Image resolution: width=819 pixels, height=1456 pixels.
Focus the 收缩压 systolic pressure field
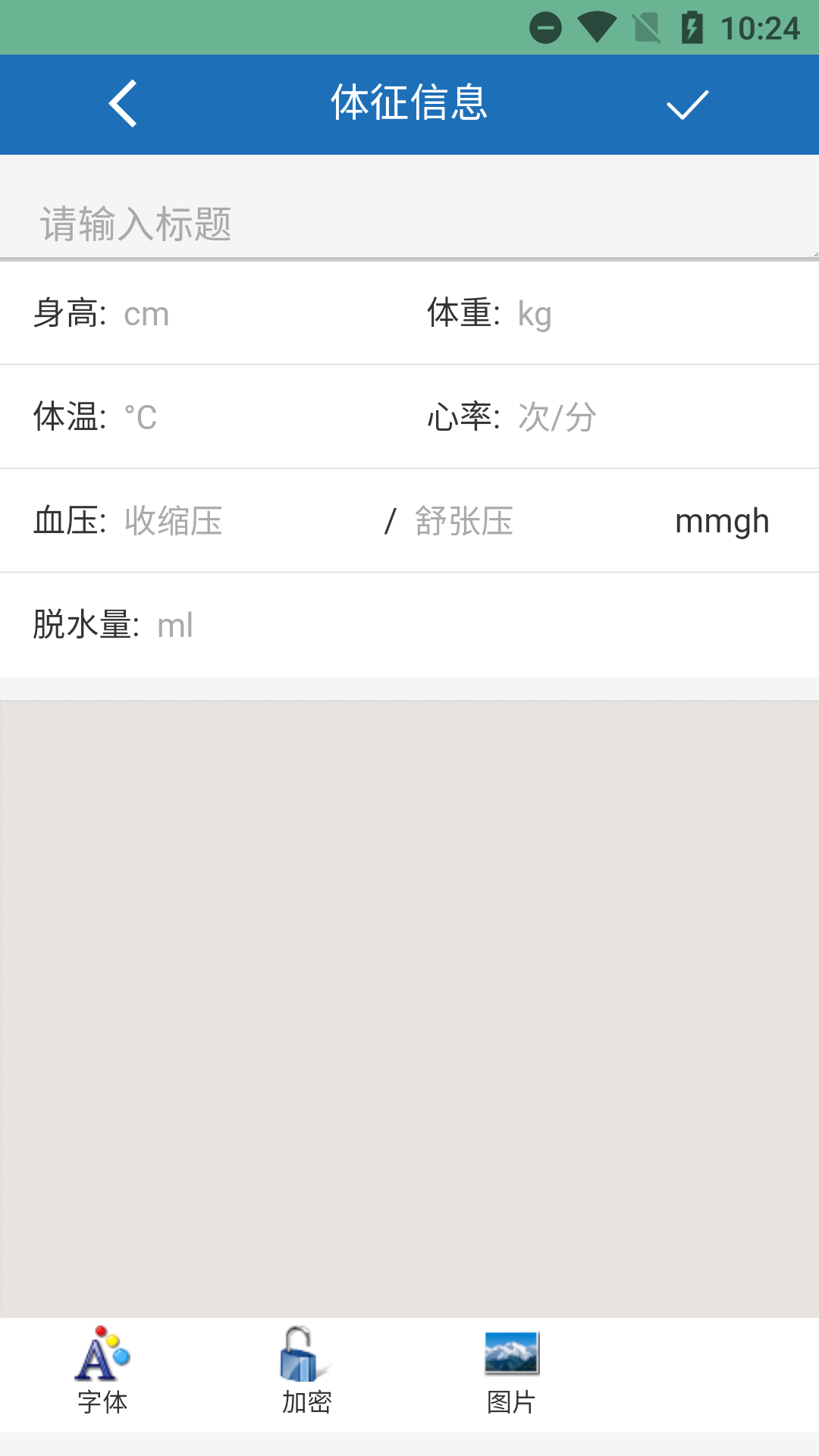243,521
